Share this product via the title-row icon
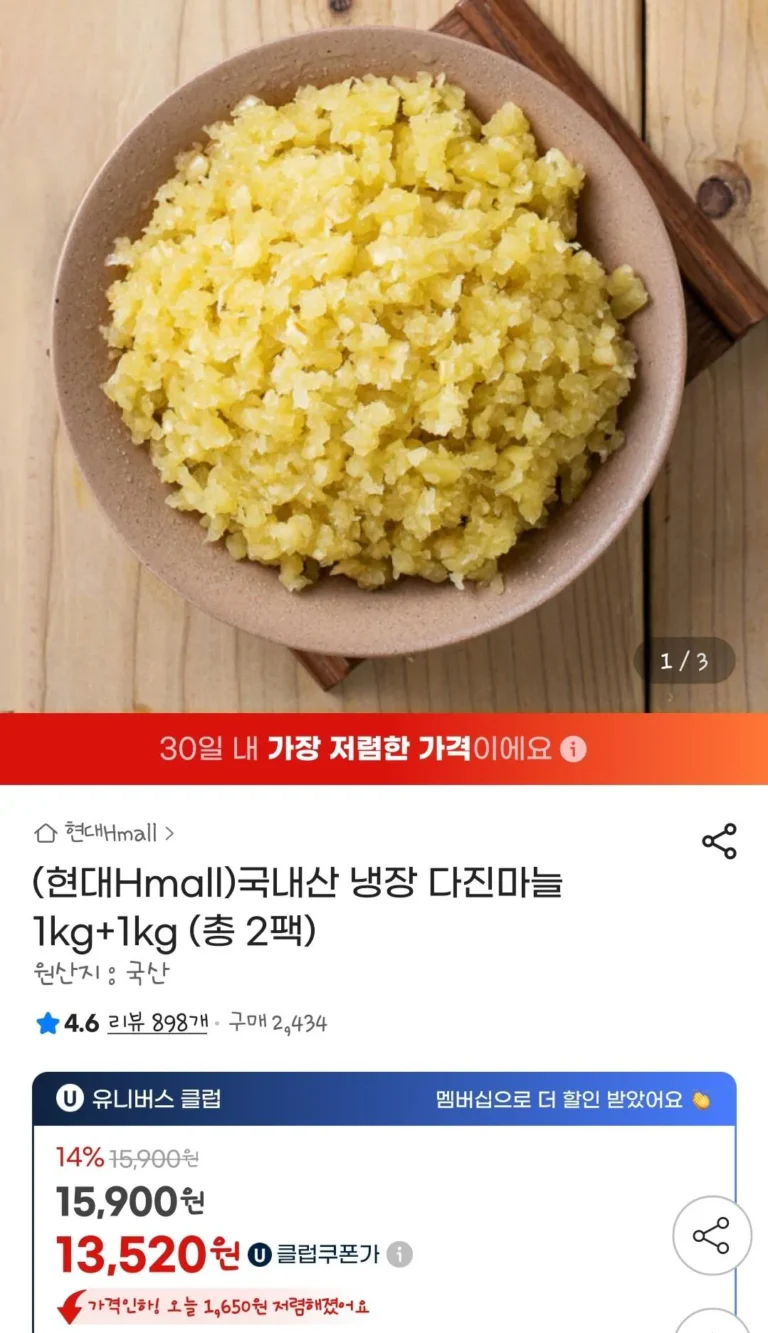Image resolution: width=768 pixels, height=1333 pixels. 719,841
